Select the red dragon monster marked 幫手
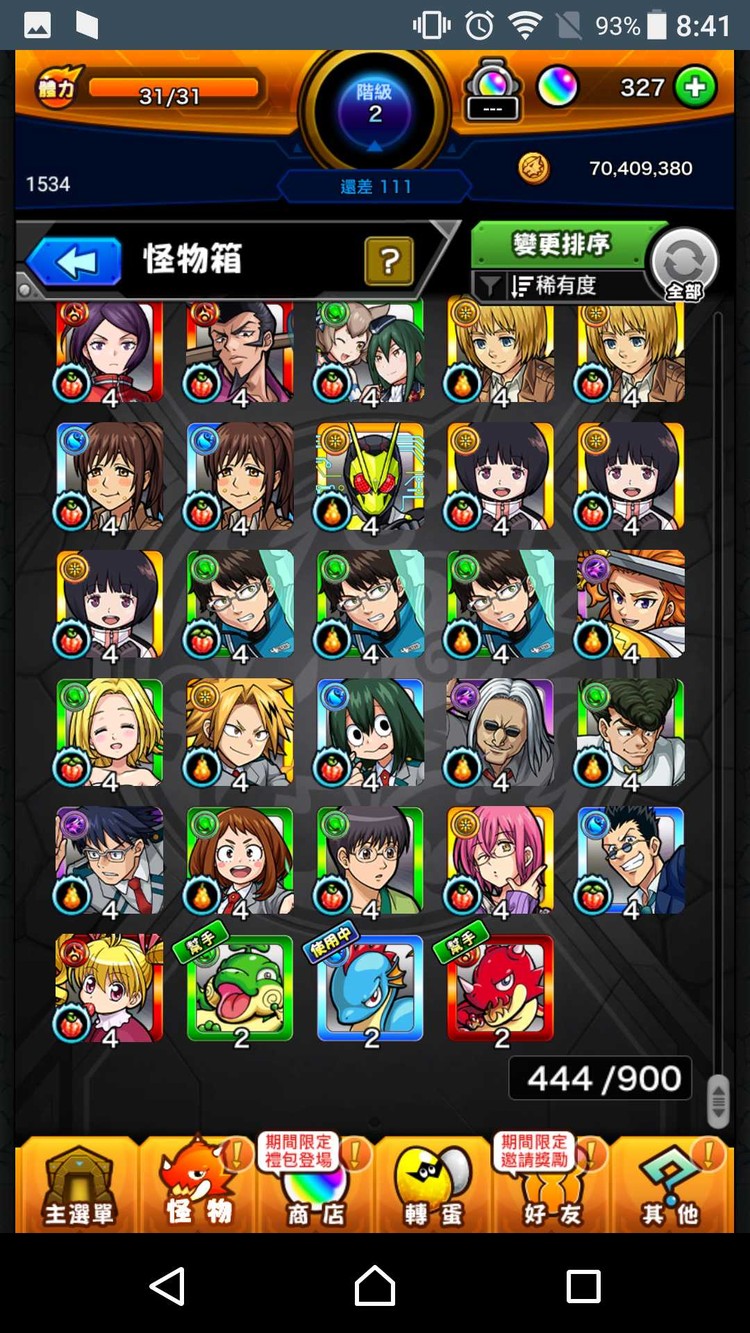This screenshot has height=1333, width=750. point(500,990)
